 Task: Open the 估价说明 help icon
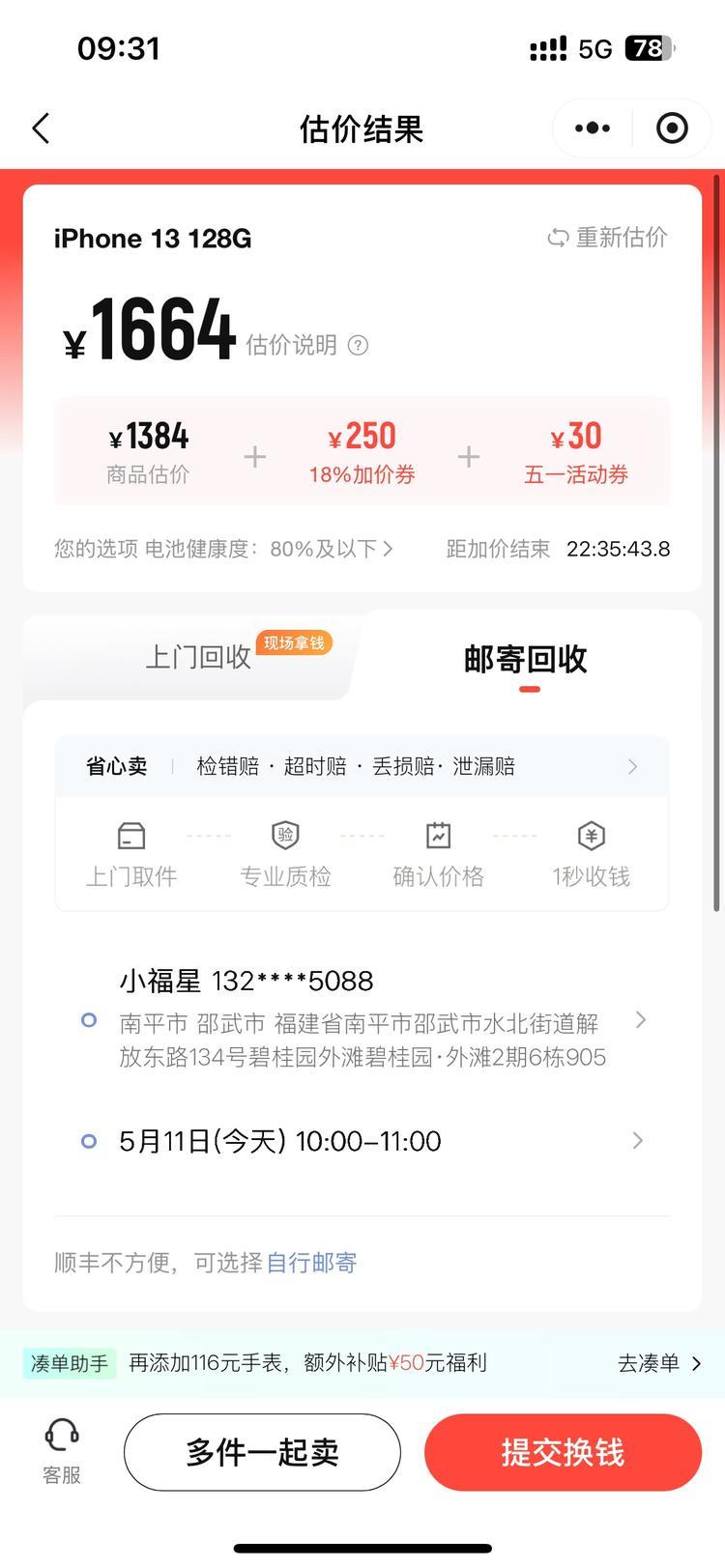click(x=358, y=346)
